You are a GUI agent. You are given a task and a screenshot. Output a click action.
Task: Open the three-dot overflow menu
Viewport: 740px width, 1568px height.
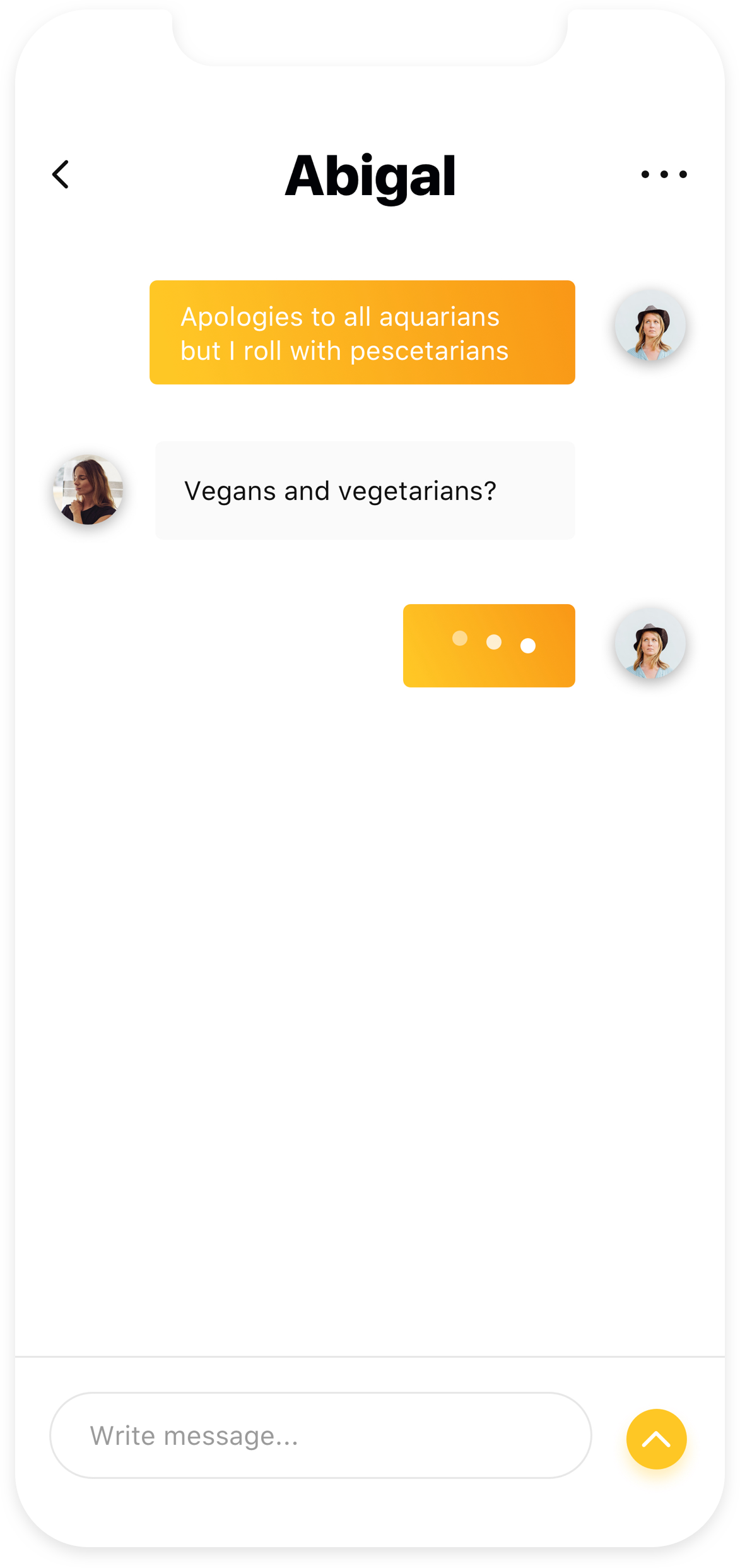click(x=664, y=174)
